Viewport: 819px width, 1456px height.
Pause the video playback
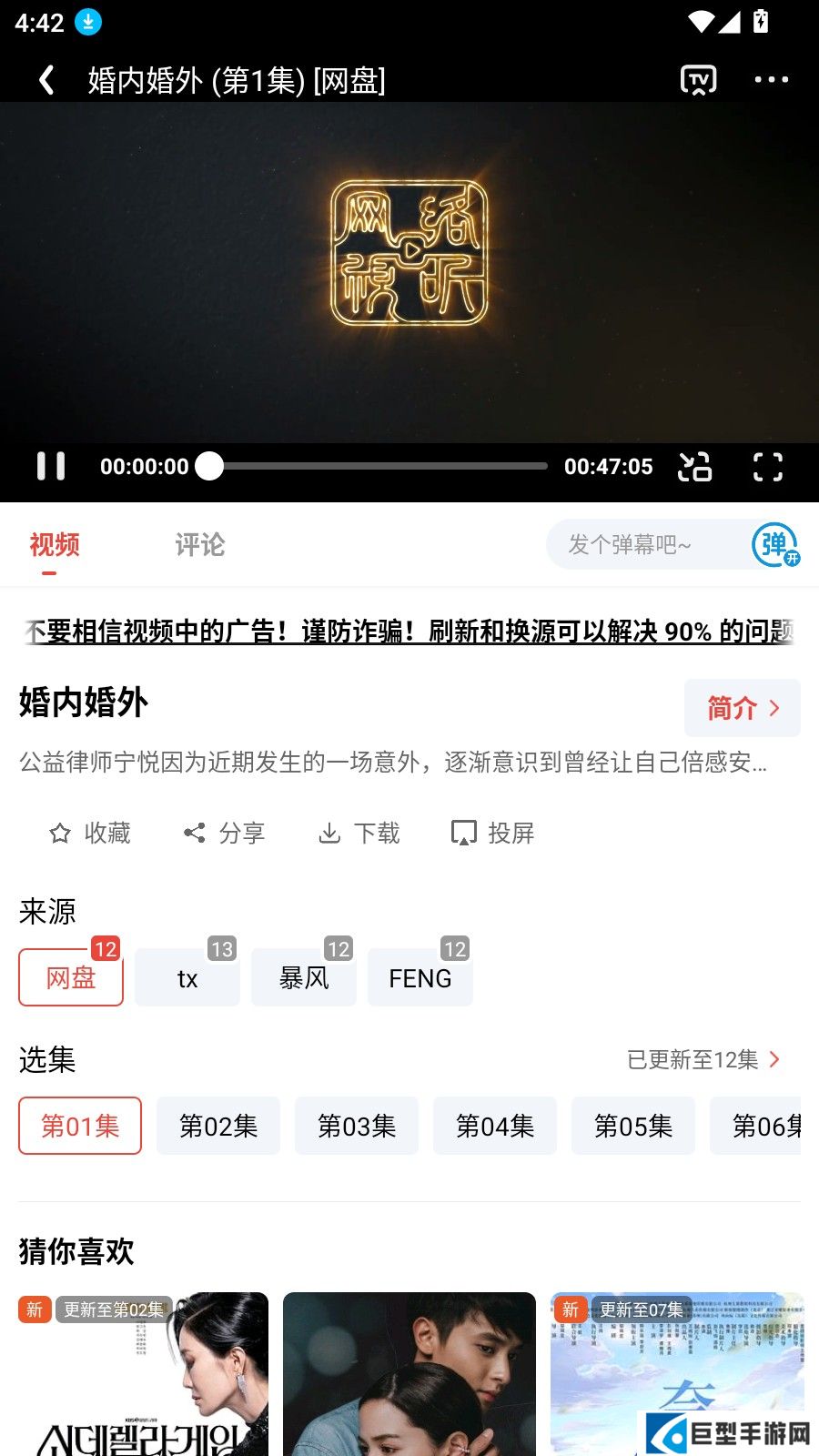click(x=51, y=466)
